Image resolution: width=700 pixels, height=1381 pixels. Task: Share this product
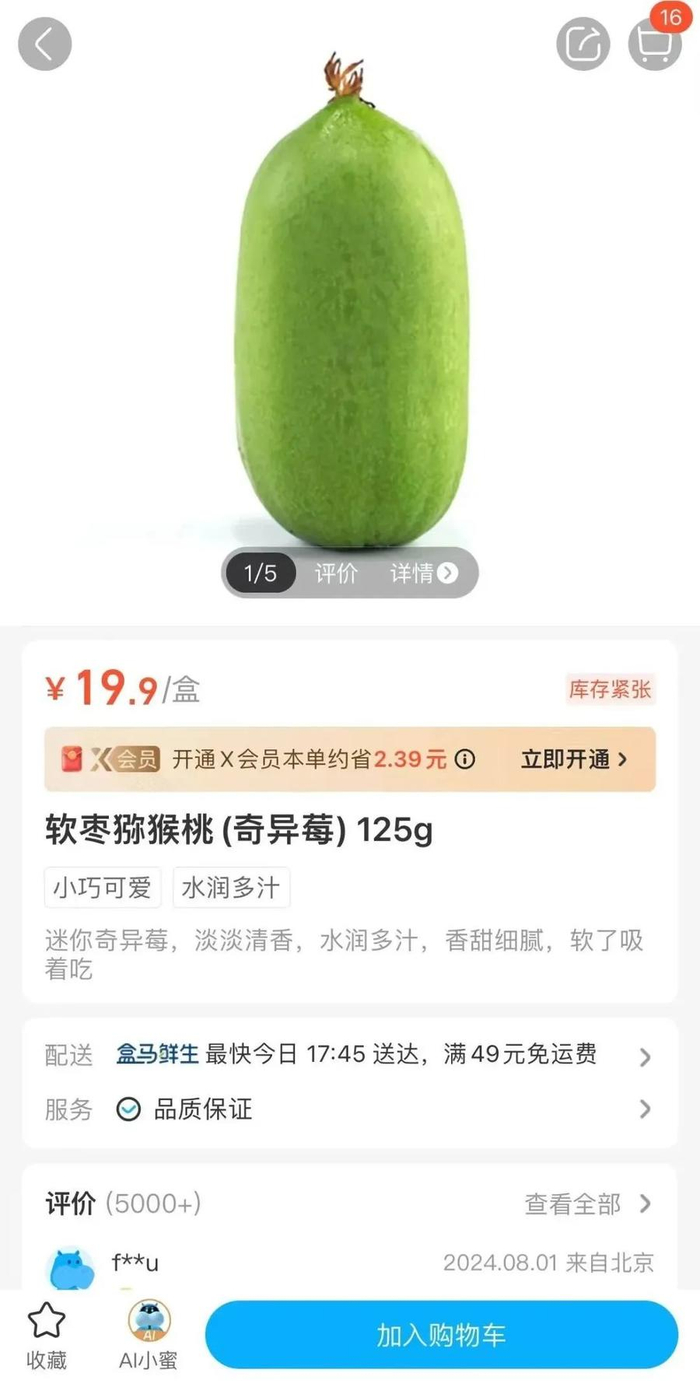coord(583,44)
